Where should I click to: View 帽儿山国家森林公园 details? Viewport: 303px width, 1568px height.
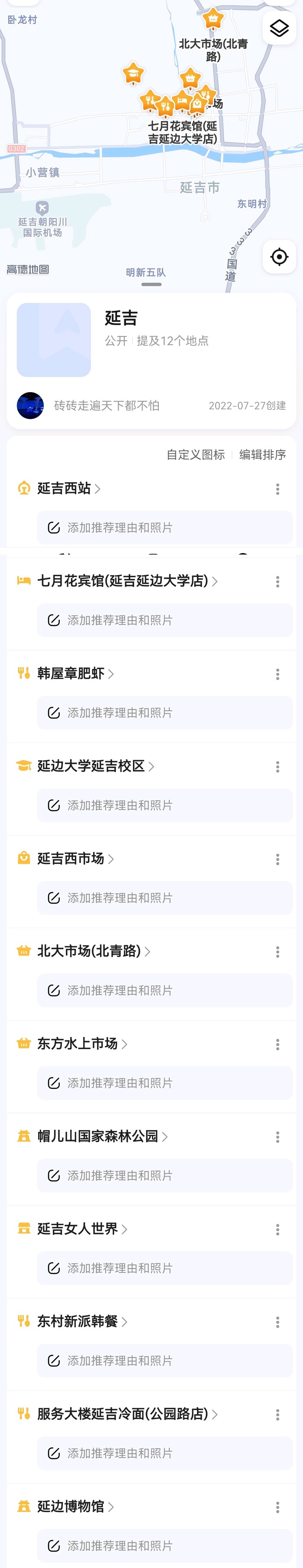(98, 1137)
